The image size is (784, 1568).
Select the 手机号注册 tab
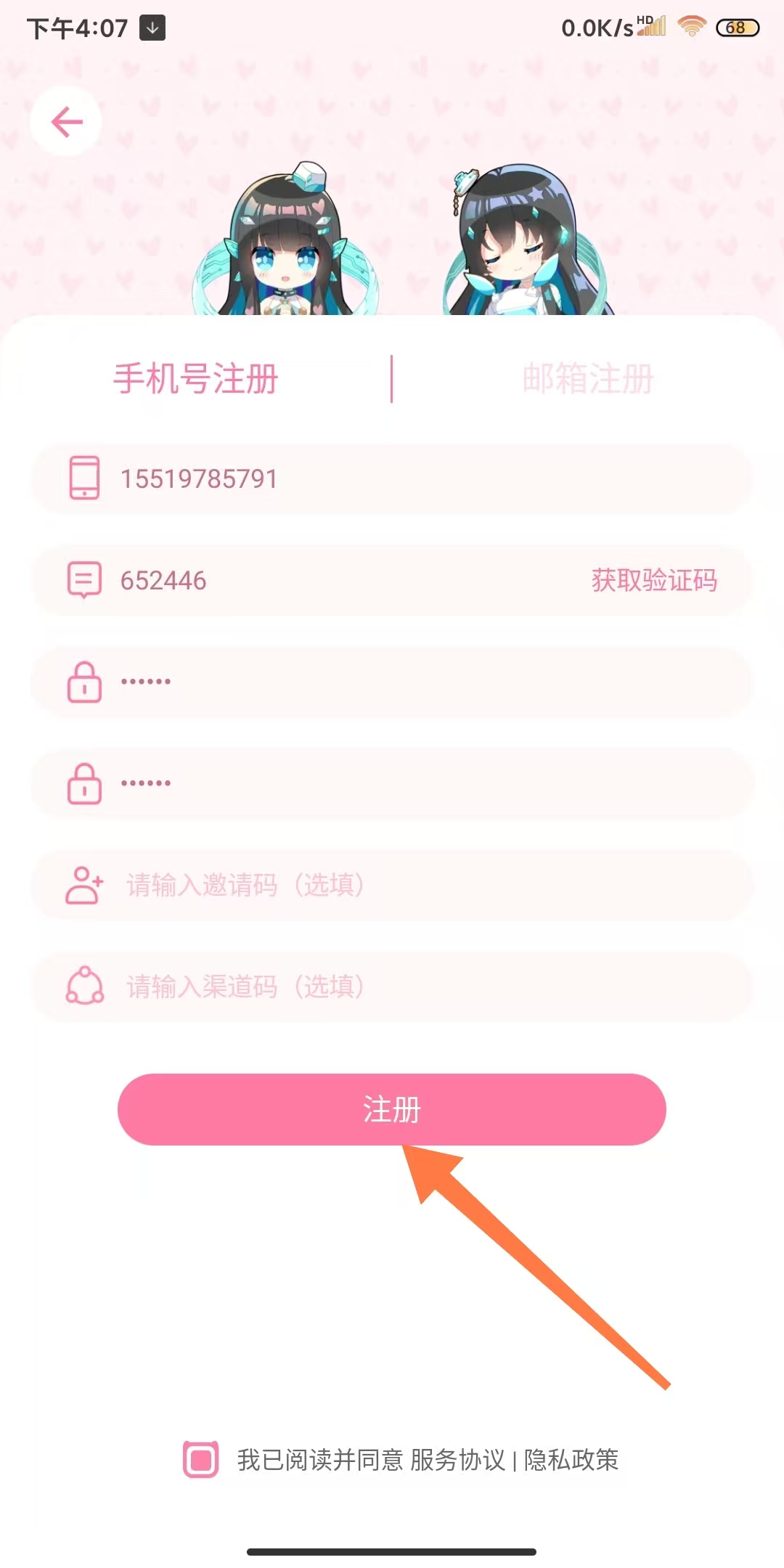[196, 379]
